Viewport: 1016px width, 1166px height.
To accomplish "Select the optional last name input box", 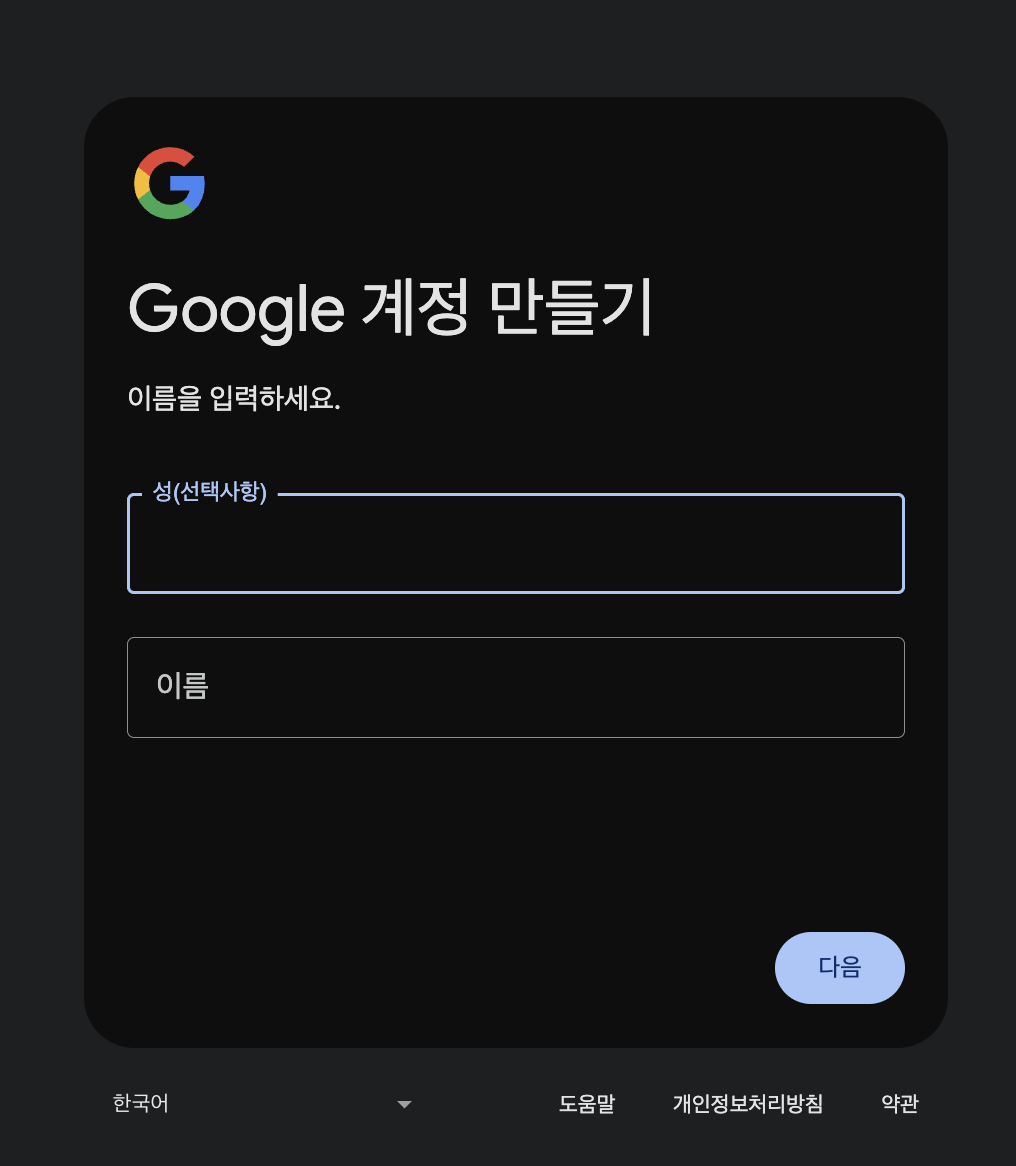I will pyautogui.click(x=515, y=543).
